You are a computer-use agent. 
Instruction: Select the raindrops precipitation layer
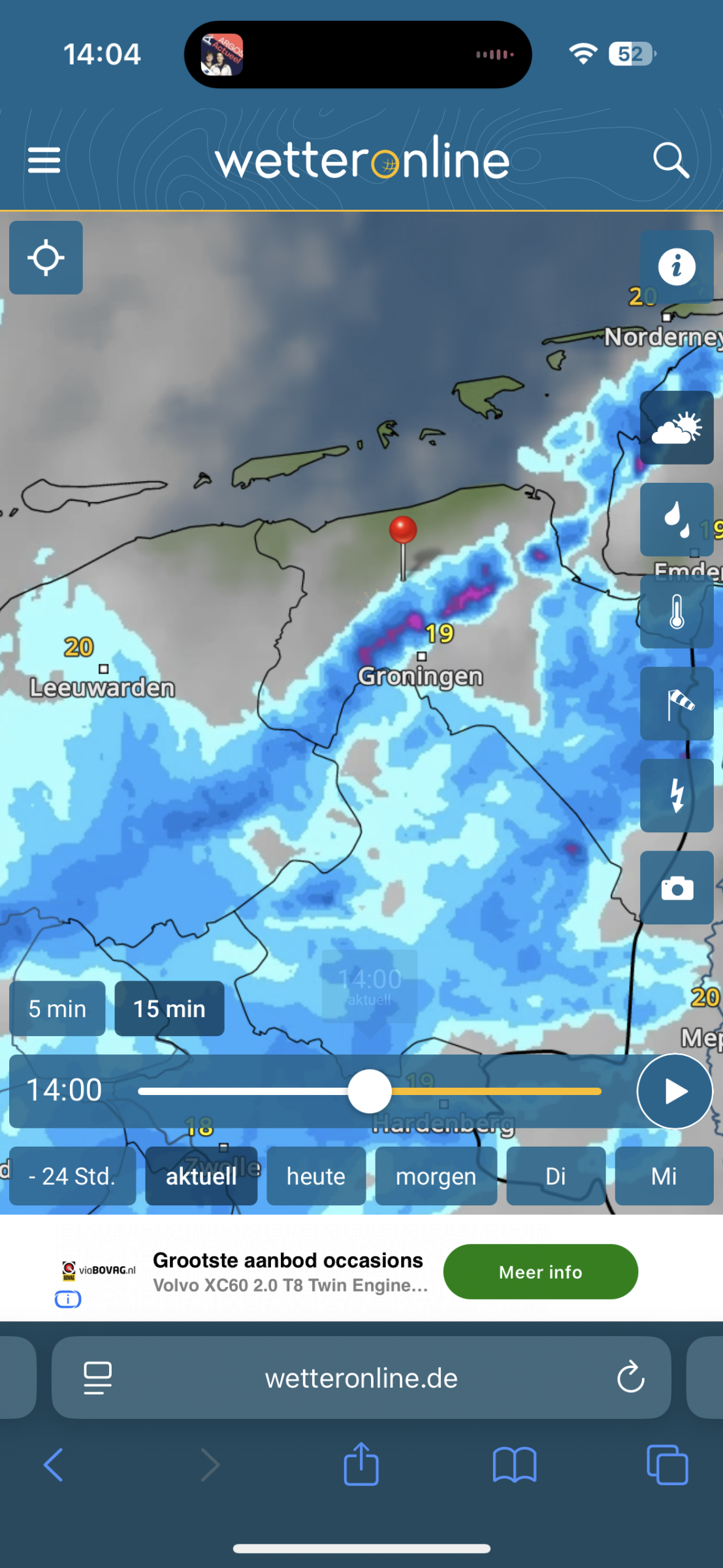(676, 519)
